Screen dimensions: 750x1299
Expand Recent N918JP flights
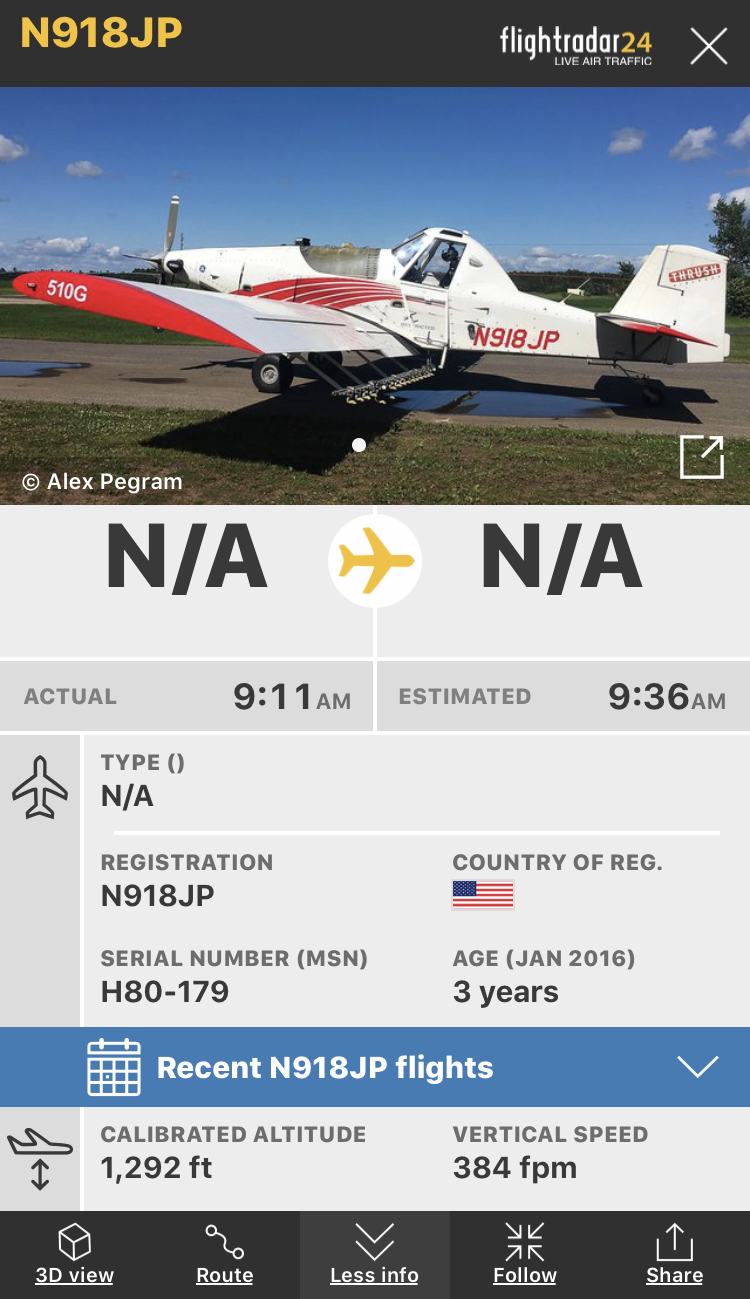tap(697, 1067)
